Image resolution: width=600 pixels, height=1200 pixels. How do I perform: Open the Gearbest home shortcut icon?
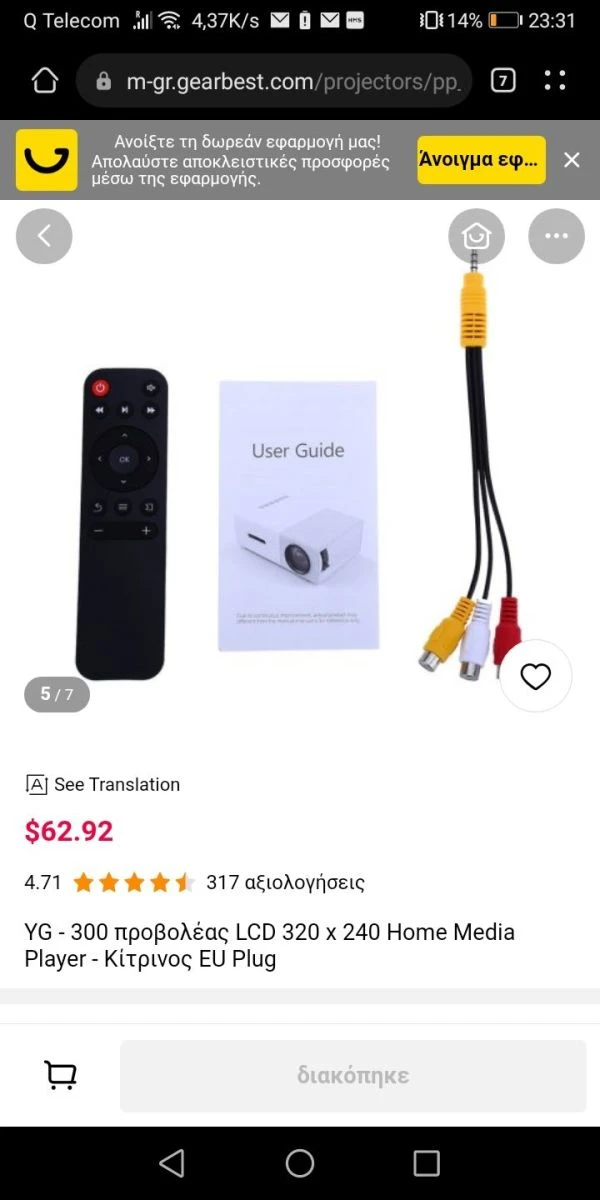[x=476, y=236]
